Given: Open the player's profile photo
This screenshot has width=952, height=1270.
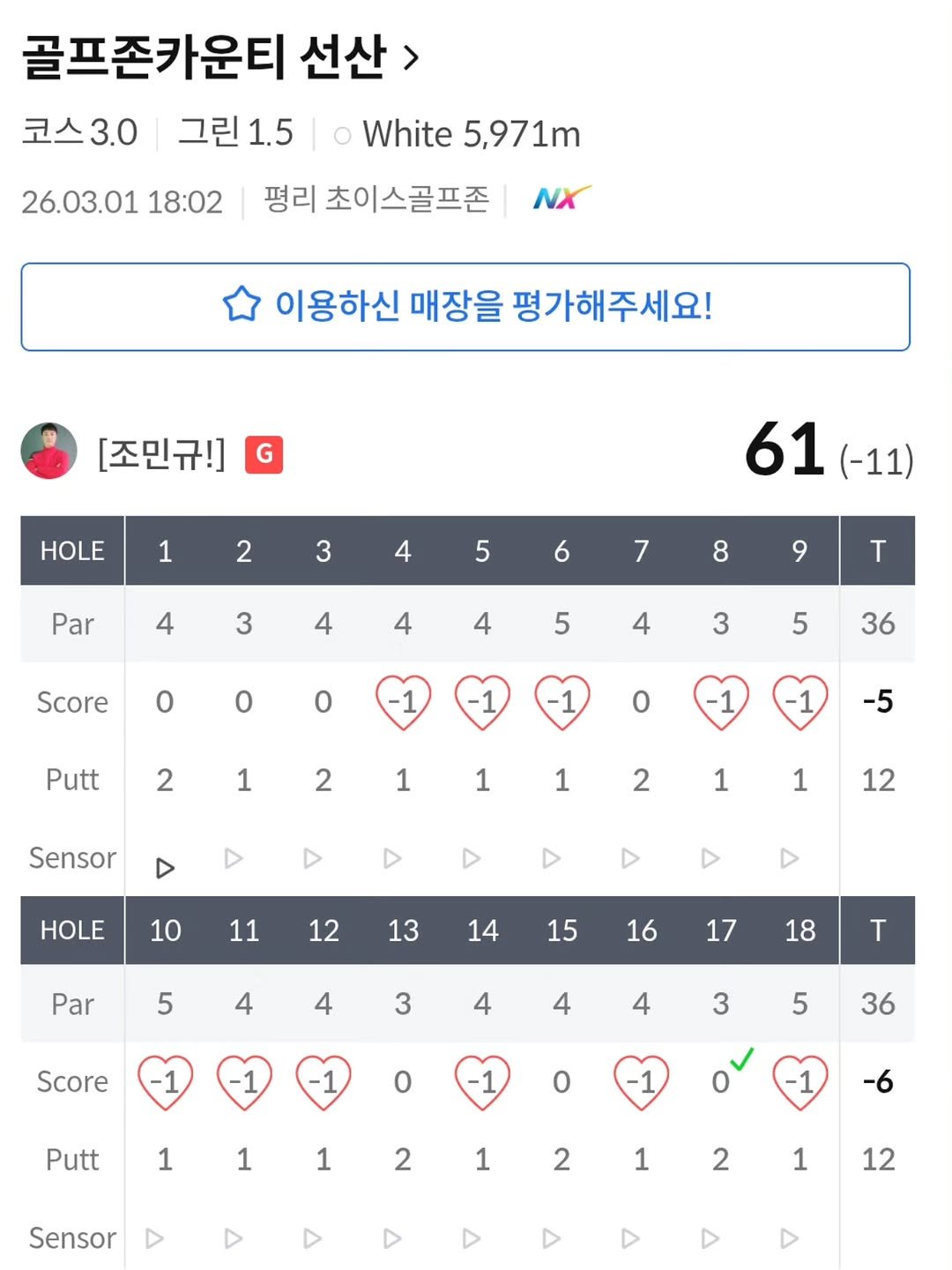Looking at the screenshot, I should 48,451.
